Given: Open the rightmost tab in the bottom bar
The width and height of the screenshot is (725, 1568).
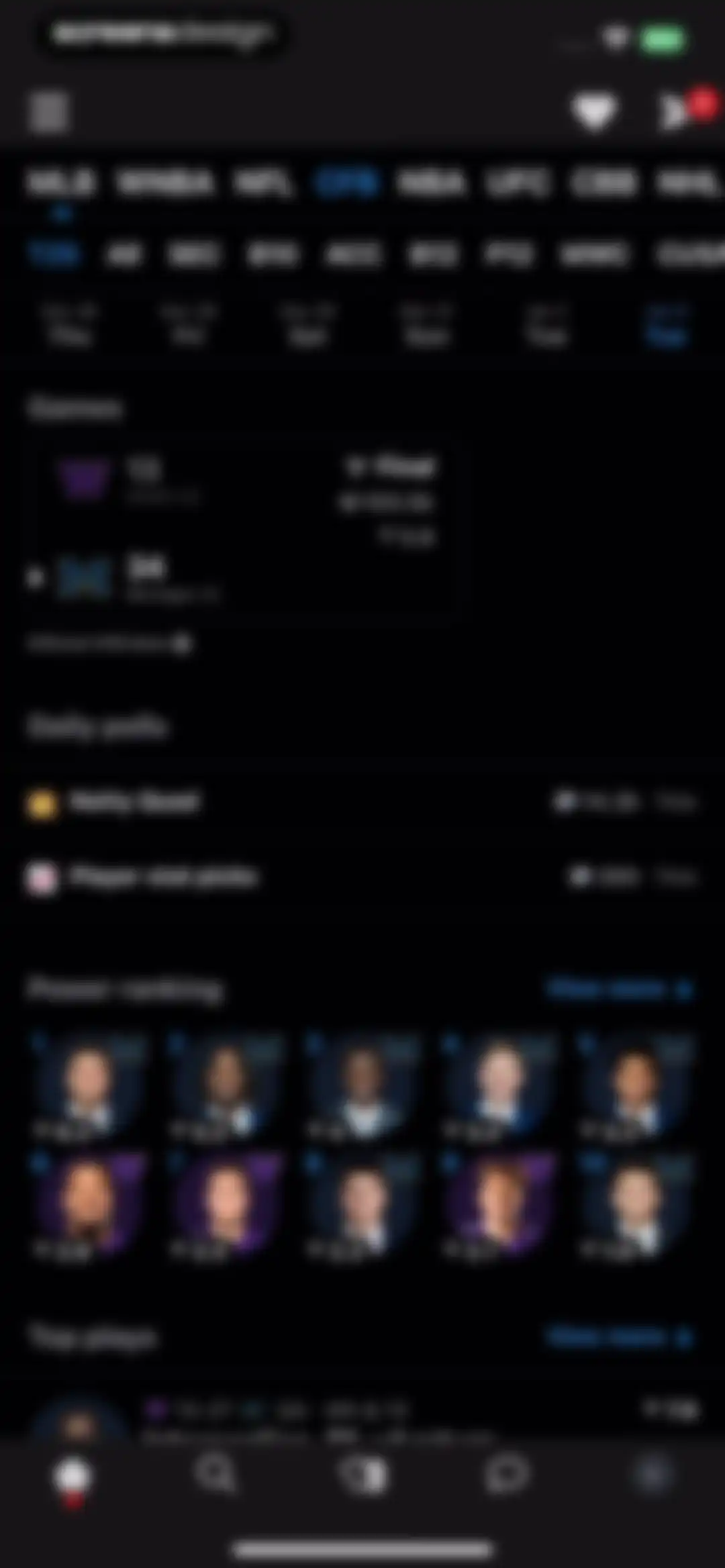Looking at the screenshot, I should [x=652, y=1475].
